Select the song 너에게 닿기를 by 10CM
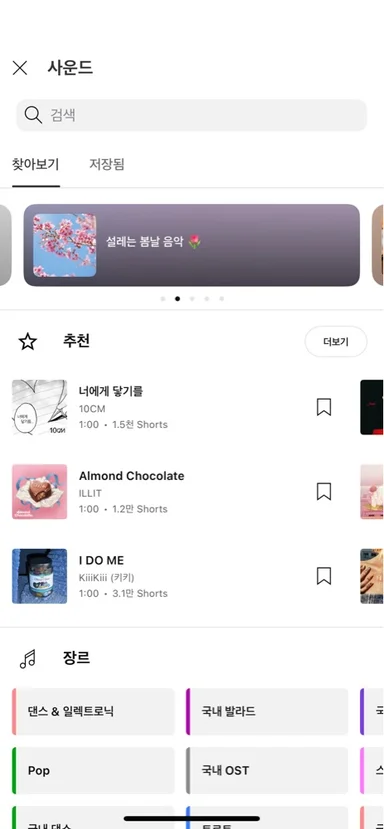The height and width of the screenshot is (829, 384). (x=159, y=407)
